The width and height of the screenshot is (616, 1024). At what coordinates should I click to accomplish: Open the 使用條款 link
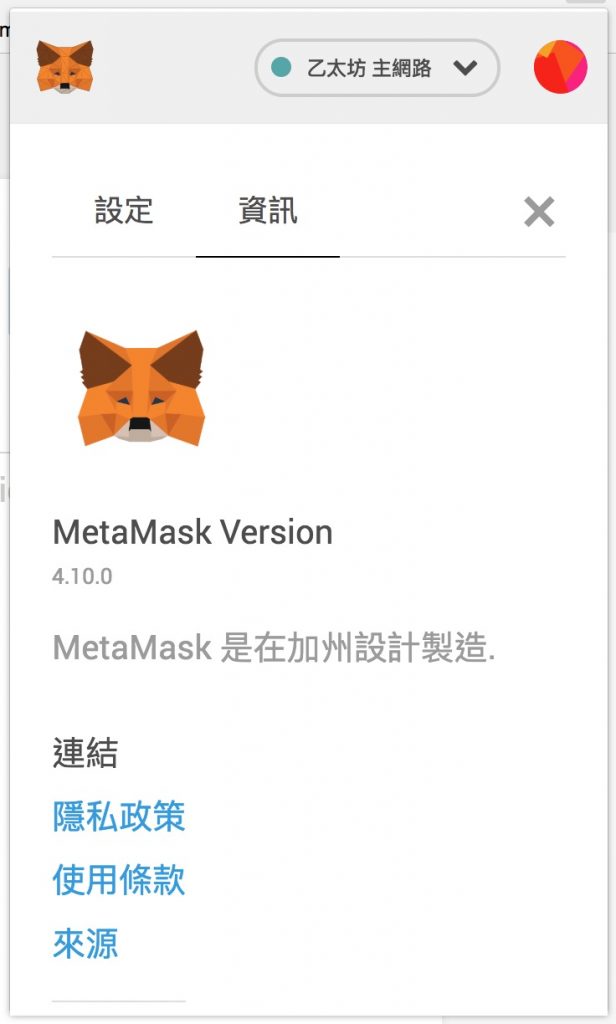119,880
